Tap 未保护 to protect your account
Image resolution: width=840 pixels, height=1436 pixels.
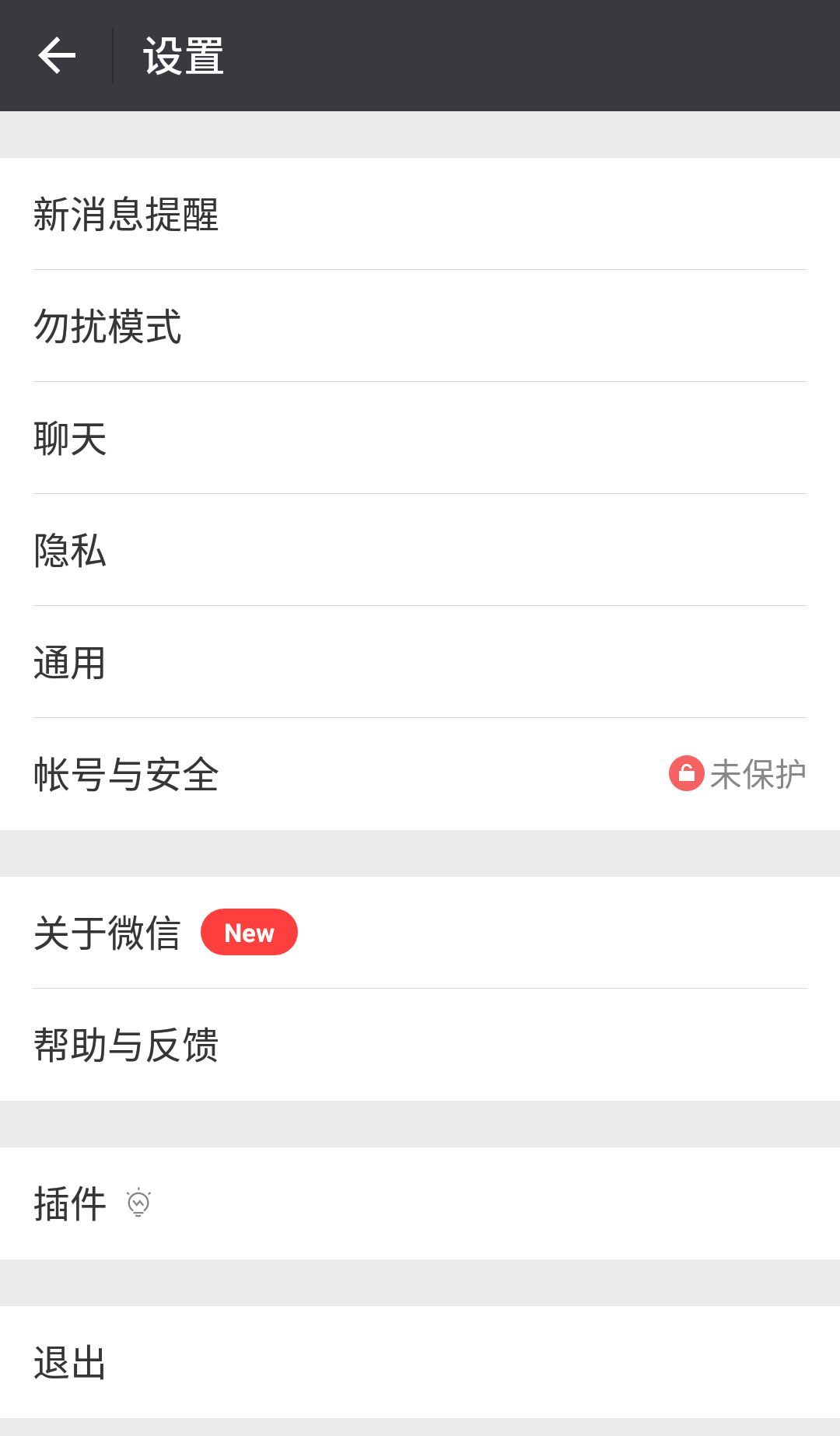point(757,774)
